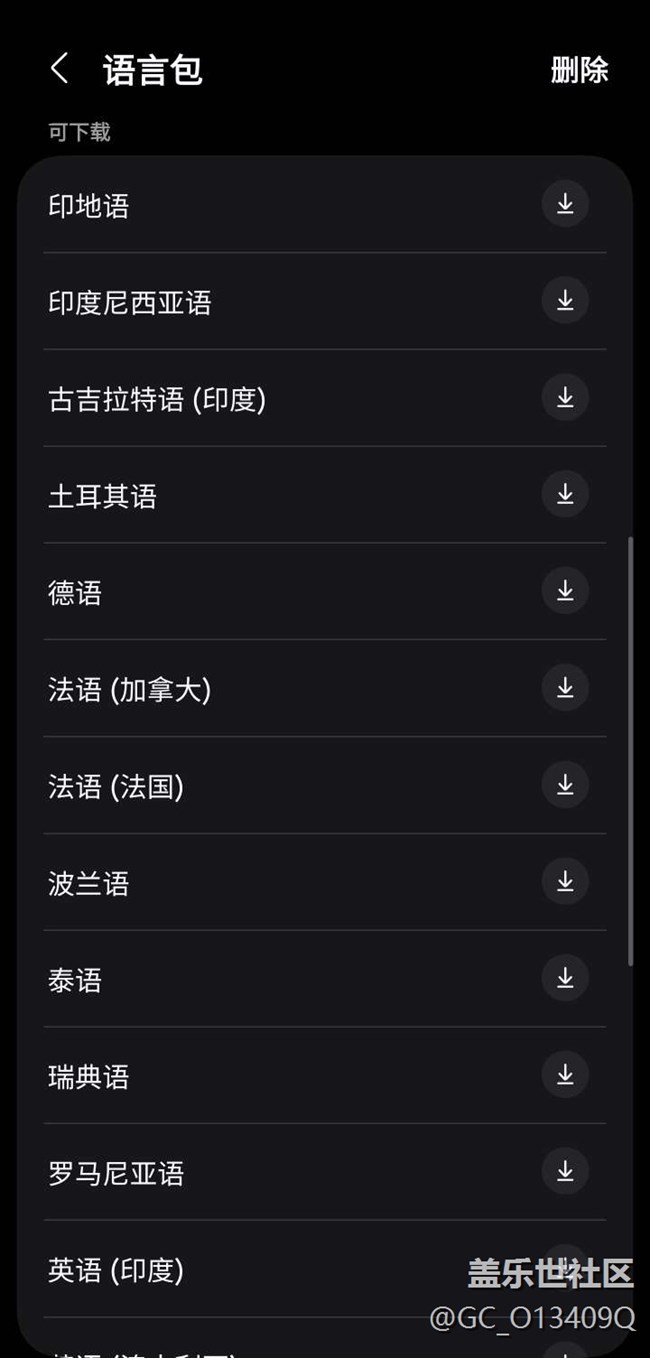Viewport: 650px width, 1358px height.
Task: Download the 瑞典语 language pack
Action: click(x=565, y=1075)
